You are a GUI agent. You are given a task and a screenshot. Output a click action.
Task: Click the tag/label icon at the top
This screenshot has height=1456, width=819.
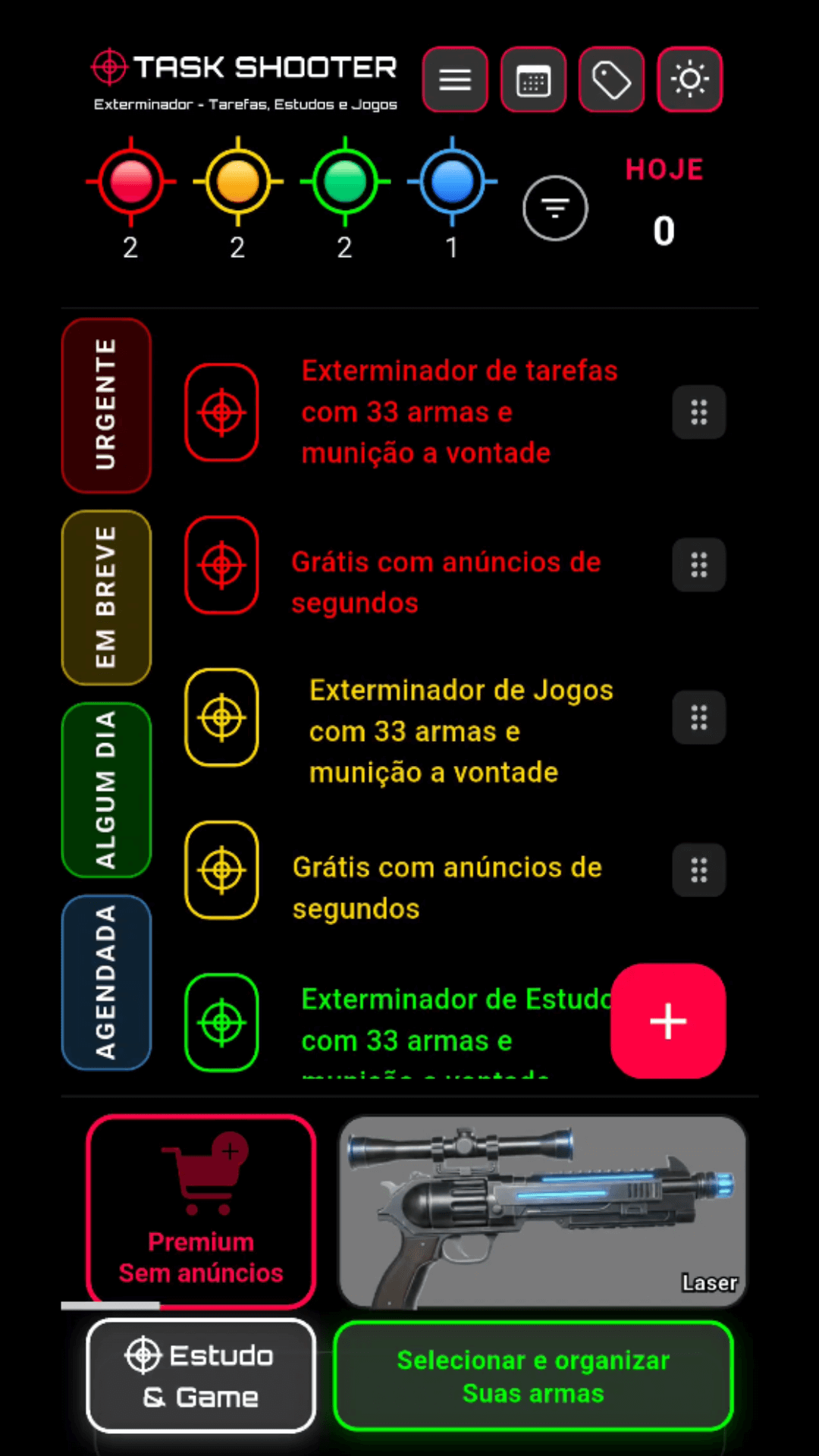point(611,79)
